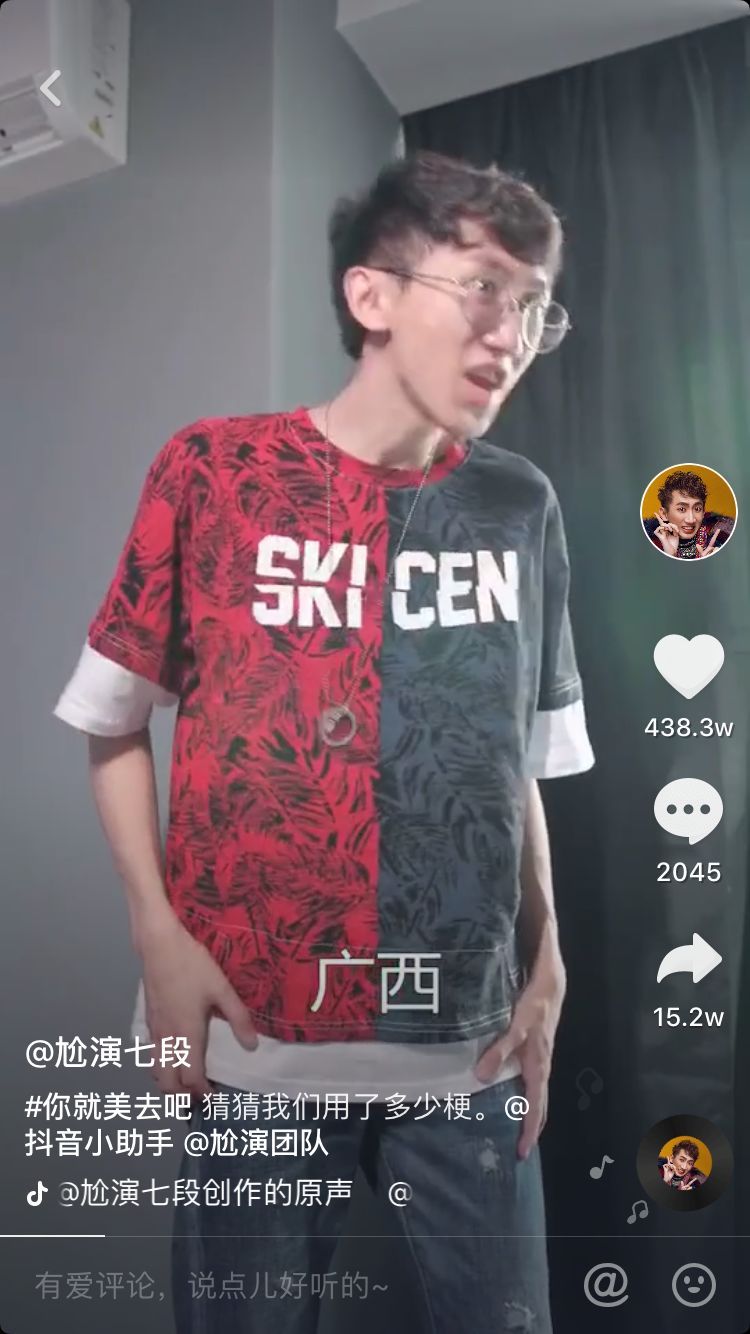Screen dimensions: 750x1334
Task: Open the spinning music disc
Action: tap(685, 1163)
